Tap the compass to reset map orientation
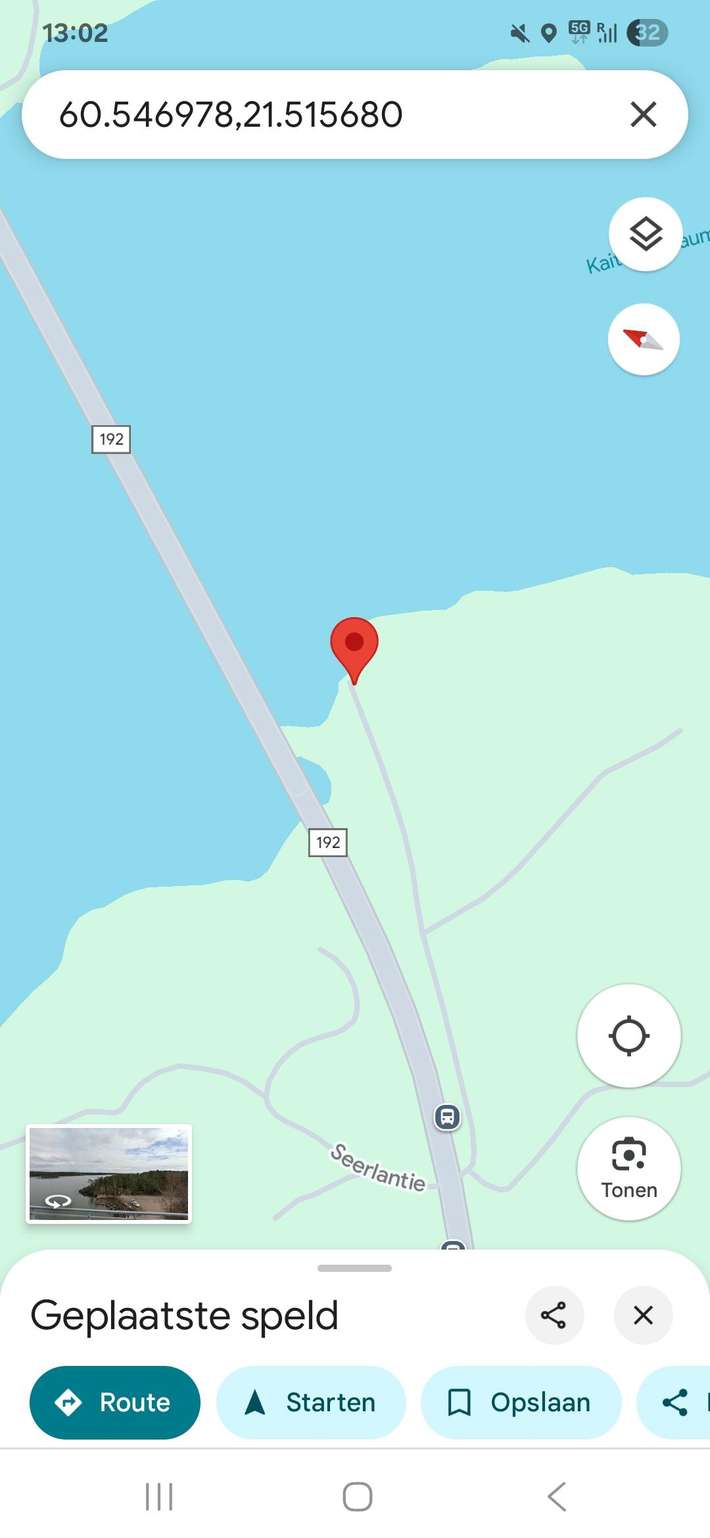This screenshot has height=1538, width=710. click(644, 340)
